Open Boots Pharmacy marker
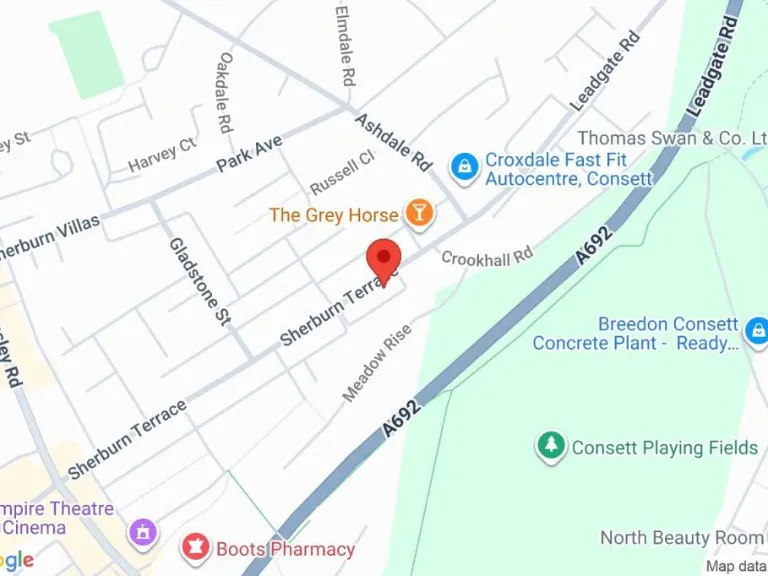Viewport: 768px width, 576px height. [x=194, y=548]
